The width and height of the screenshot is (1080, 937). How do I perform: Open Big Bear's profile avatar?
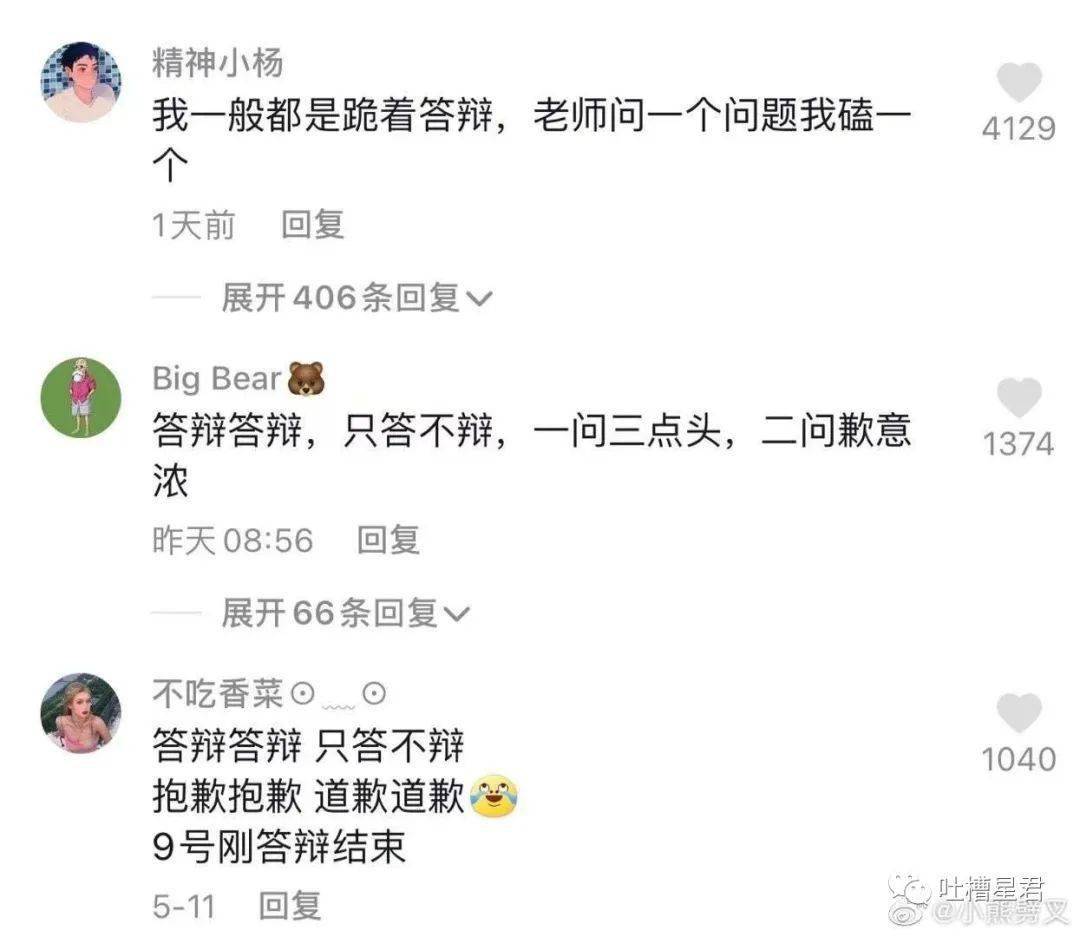(81, 397)
